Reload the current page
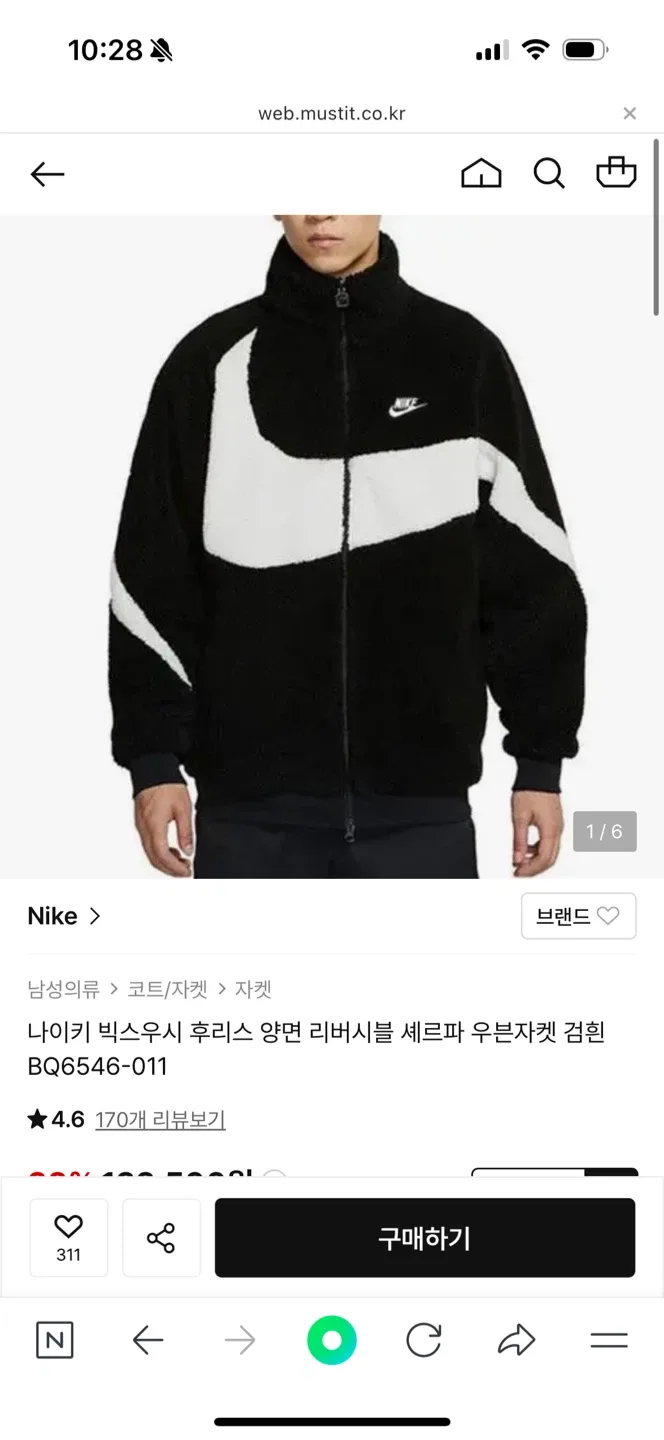The height and width of the screenshot is (1440, 664). click(424, 1340)
